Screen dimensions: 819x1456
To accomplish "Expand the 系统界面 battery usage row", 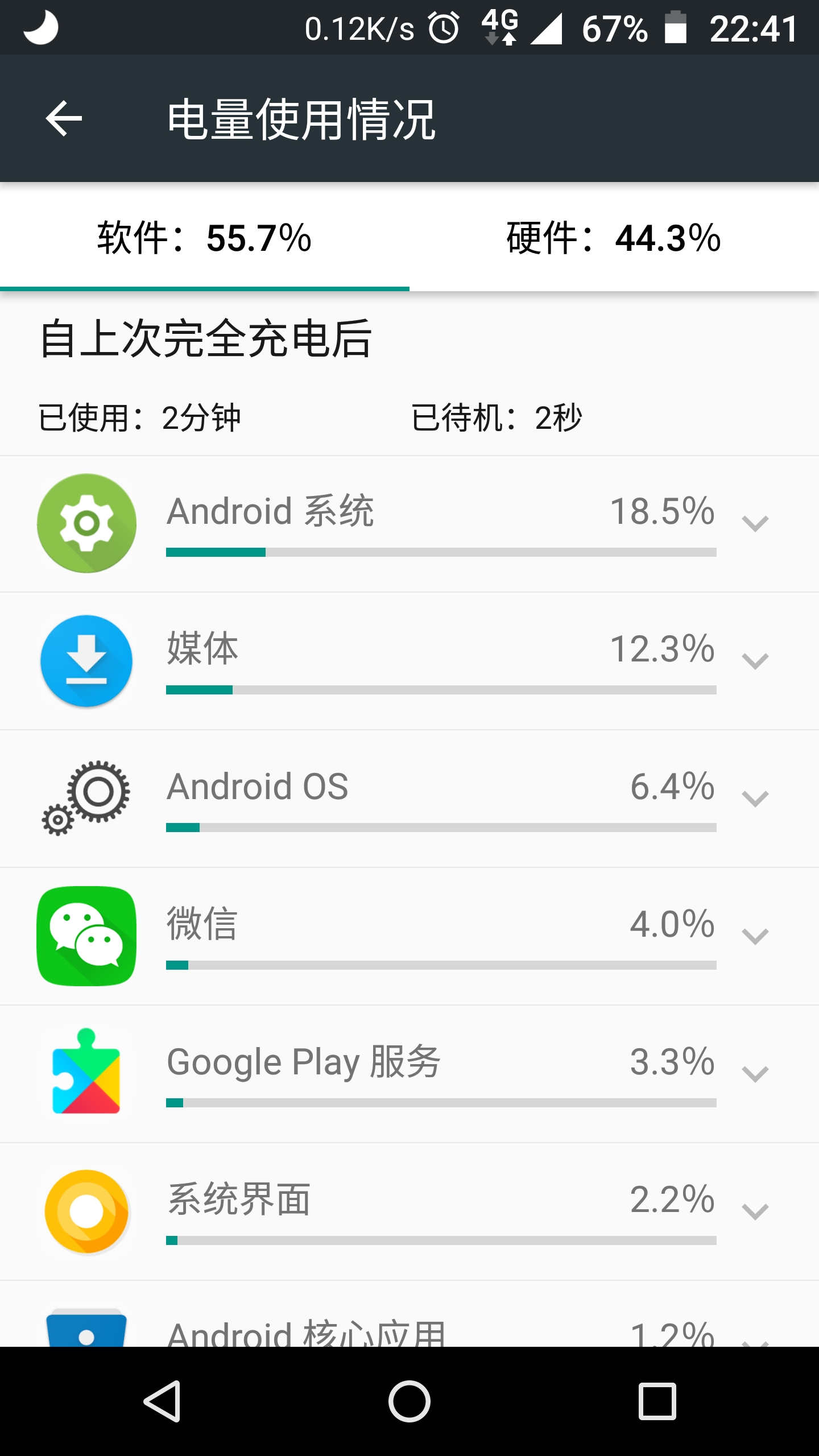I will 755,1211.
